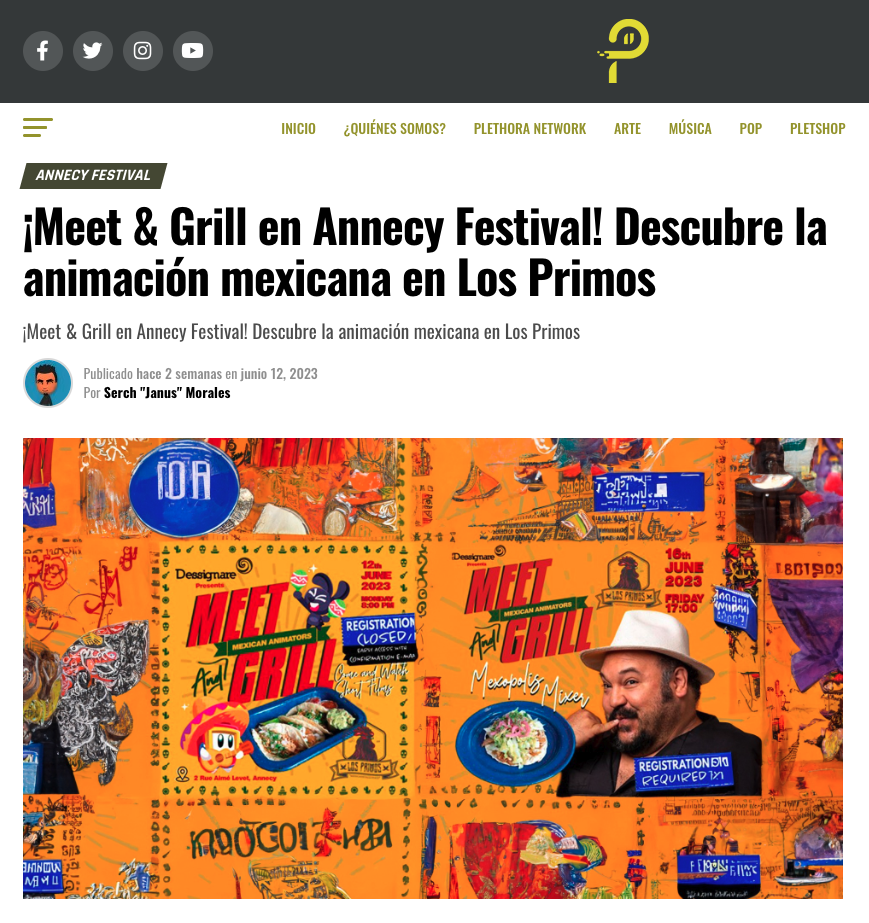
Task: Open the hamburger menu
Action: point(38,128)
